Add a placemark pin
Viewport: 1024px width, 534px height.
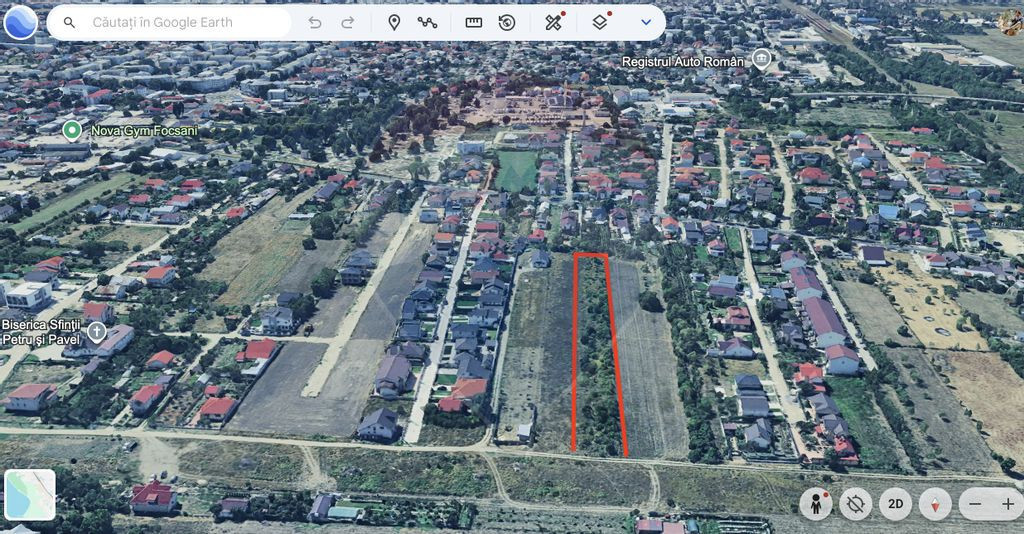pos(394,22)
